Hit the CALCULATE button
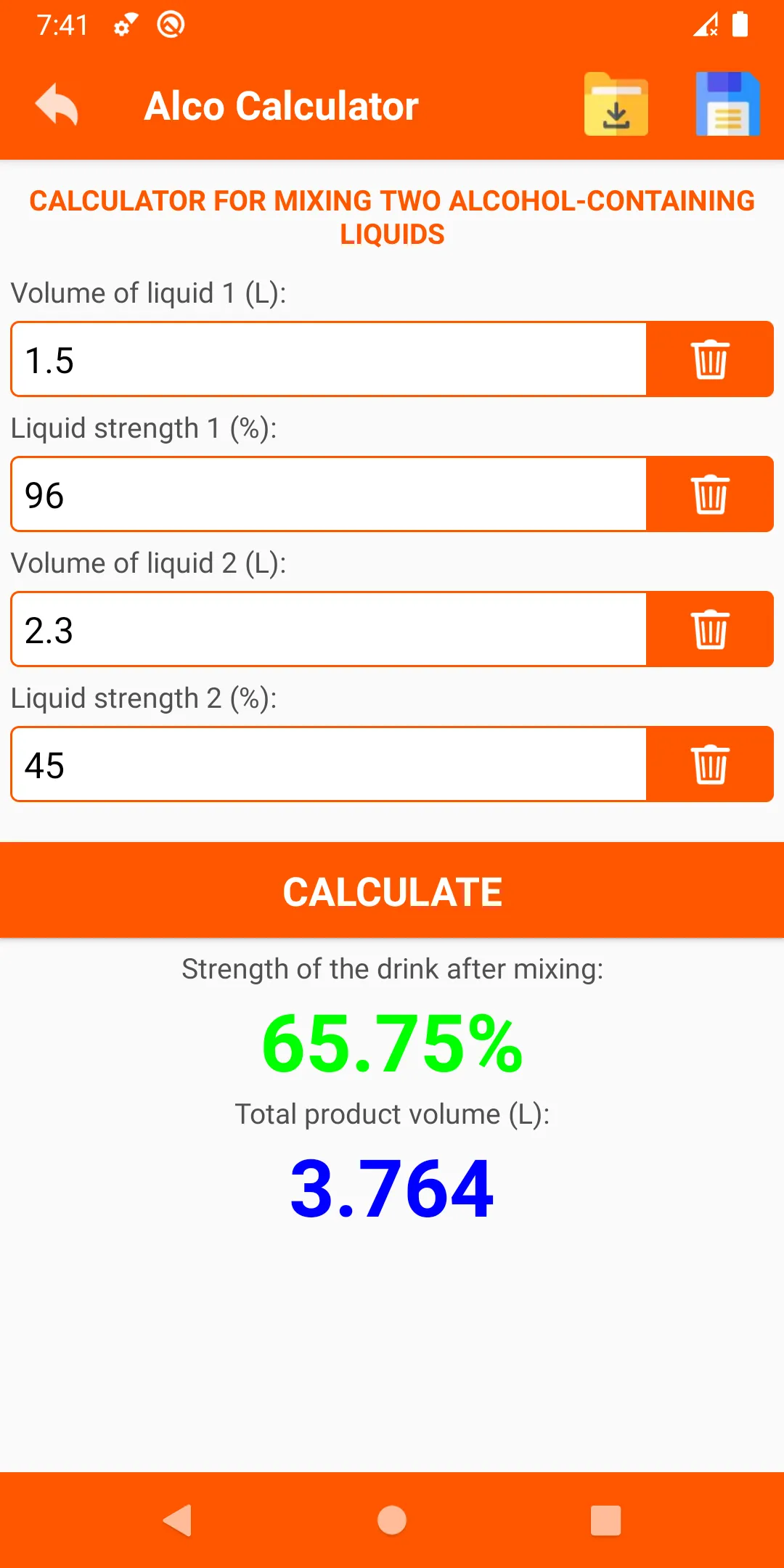The width and height of the screenshot is (784, 1568). click(x=392, y=891)
